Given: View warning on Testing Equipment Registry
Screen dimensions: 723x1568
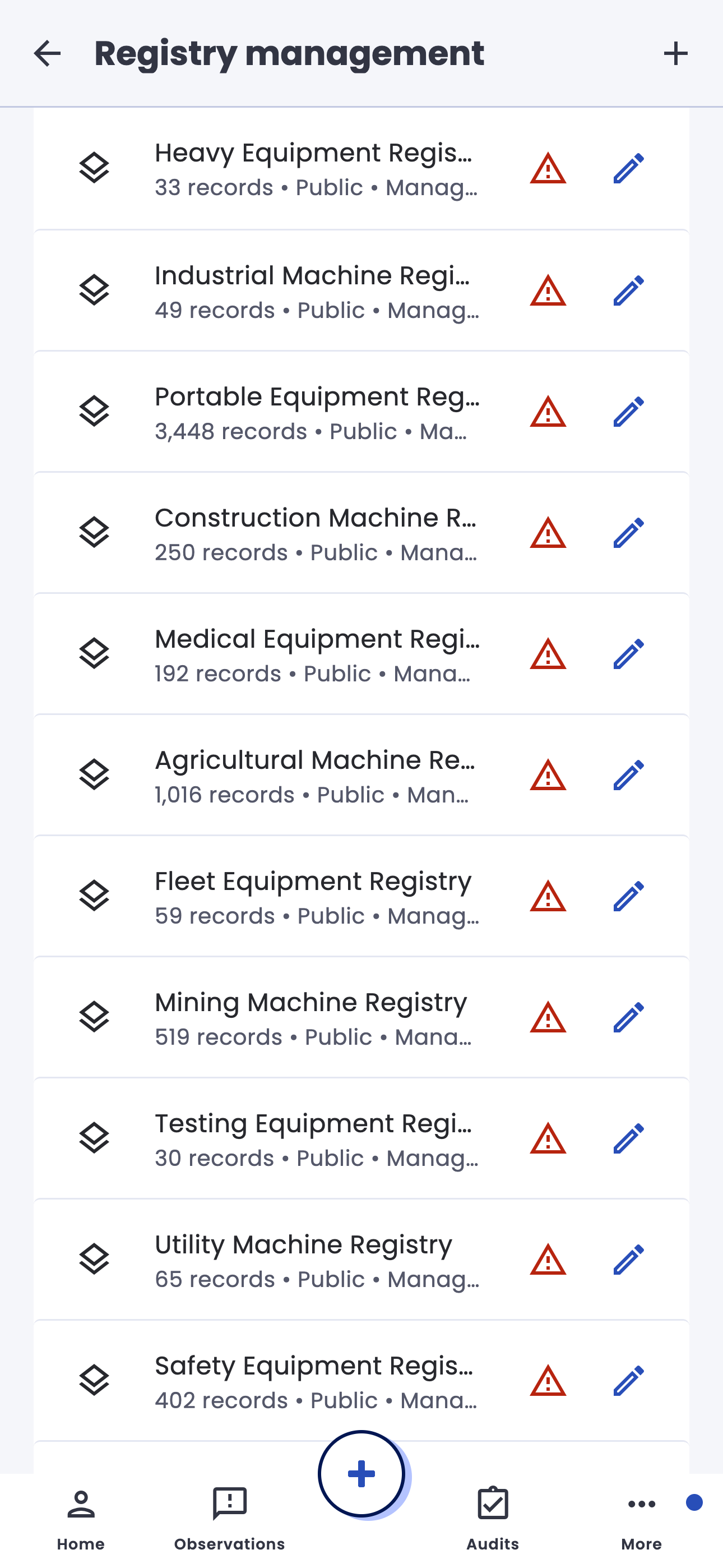Looking at the screenshot, I should pos(548,1138).
